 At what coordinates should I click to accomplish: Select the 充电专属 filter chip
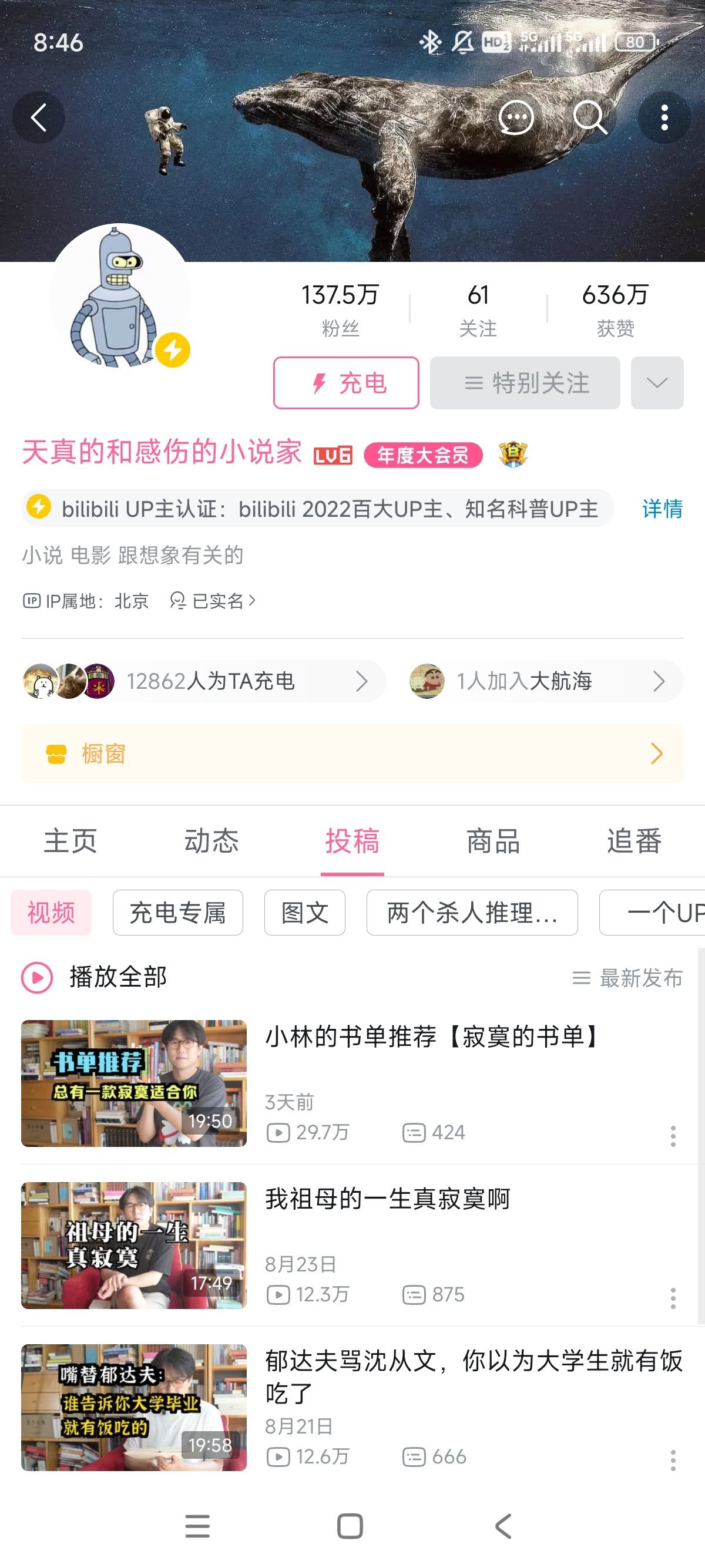tap(178, 913)
